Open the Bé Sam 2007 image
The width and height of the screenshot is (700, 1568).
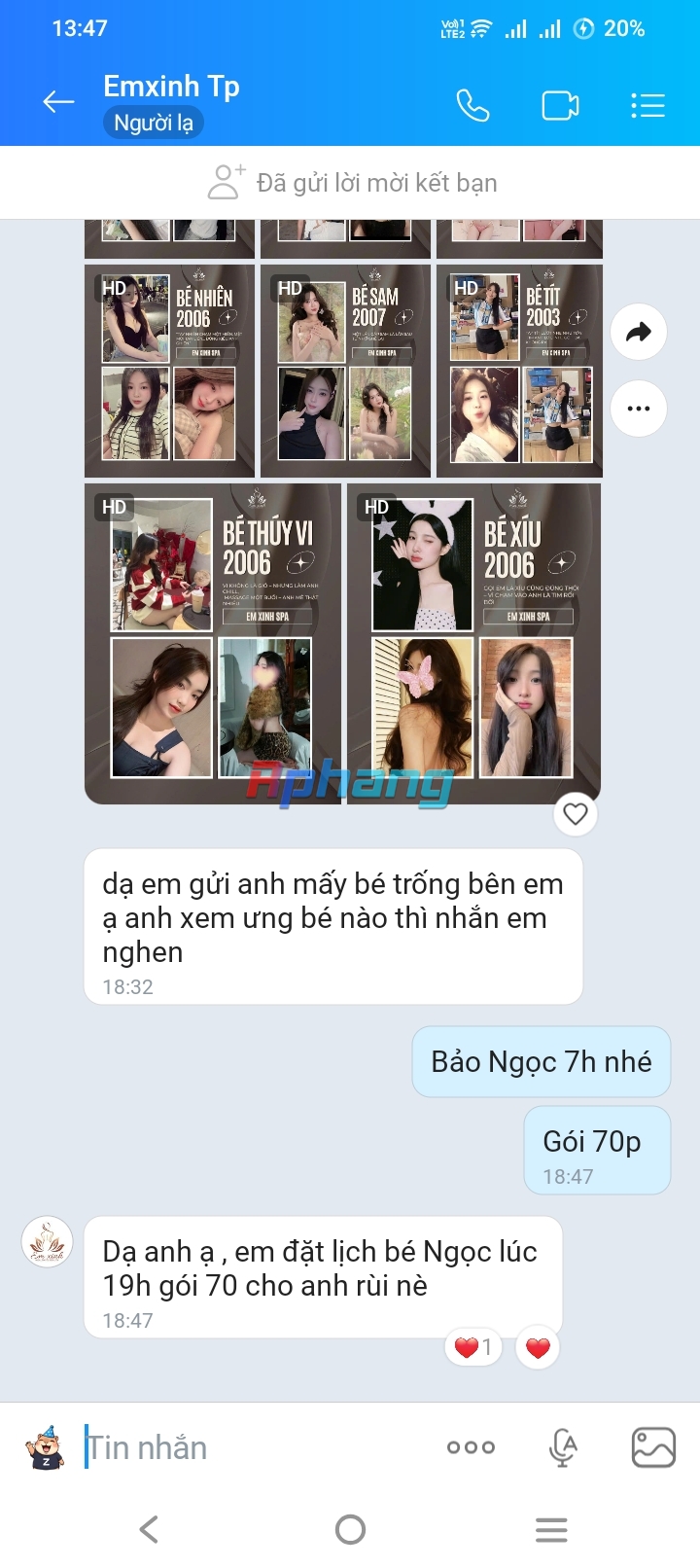coord(345,371)
